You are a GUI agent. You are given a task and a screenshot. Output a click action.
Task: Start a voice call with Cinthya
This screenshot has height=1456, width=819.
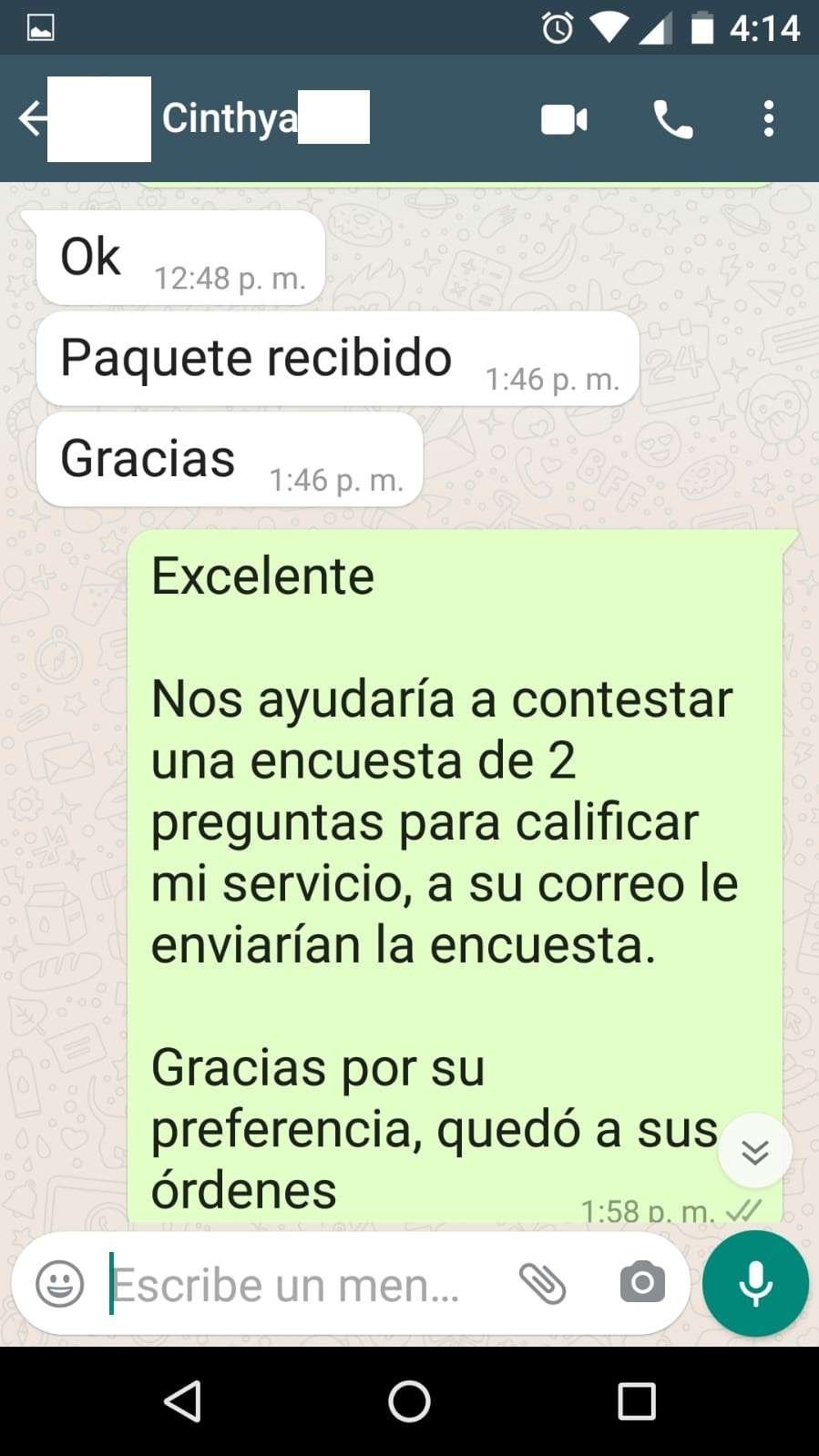point(672,119)
